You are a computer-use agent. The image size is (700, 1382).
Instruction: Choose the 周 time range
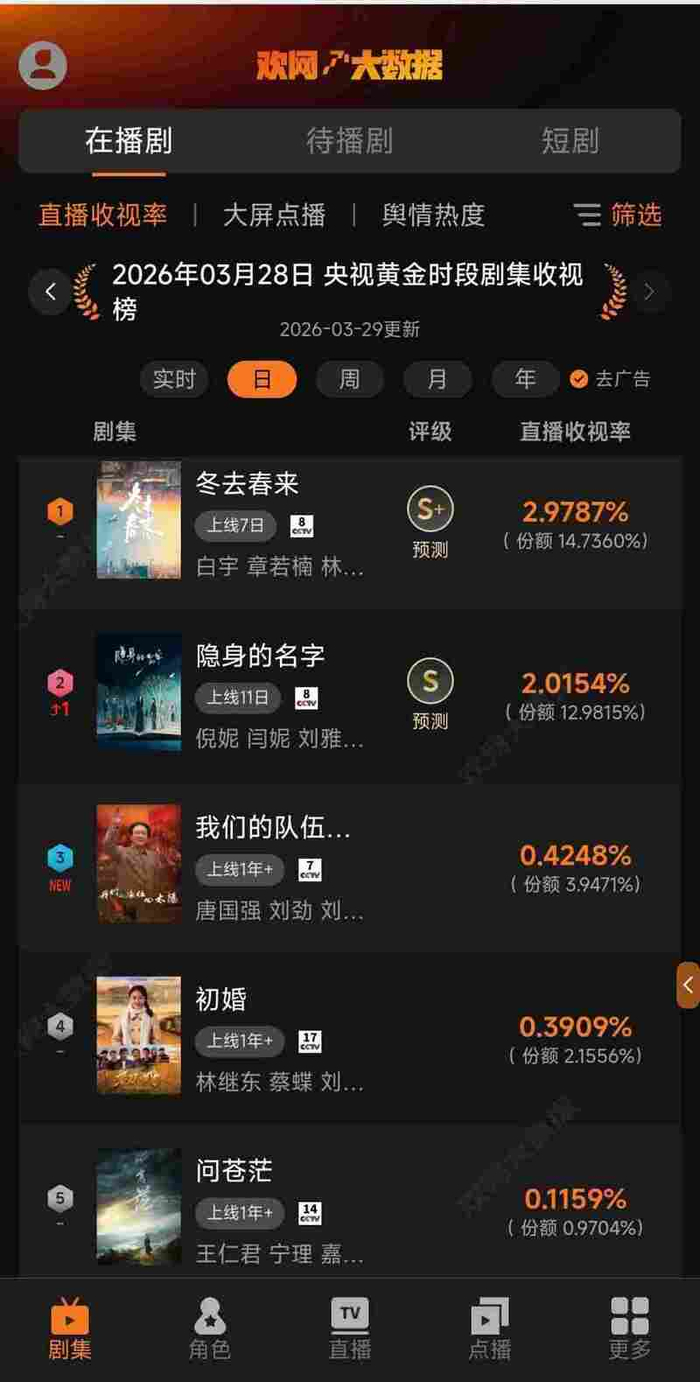click(x=349, y=379)
